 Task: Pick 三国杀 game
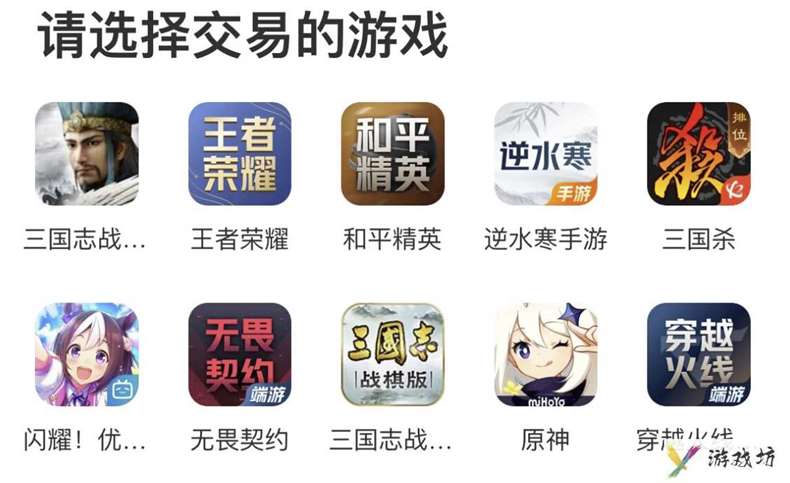pyautogui.click(x=698, y=153)
